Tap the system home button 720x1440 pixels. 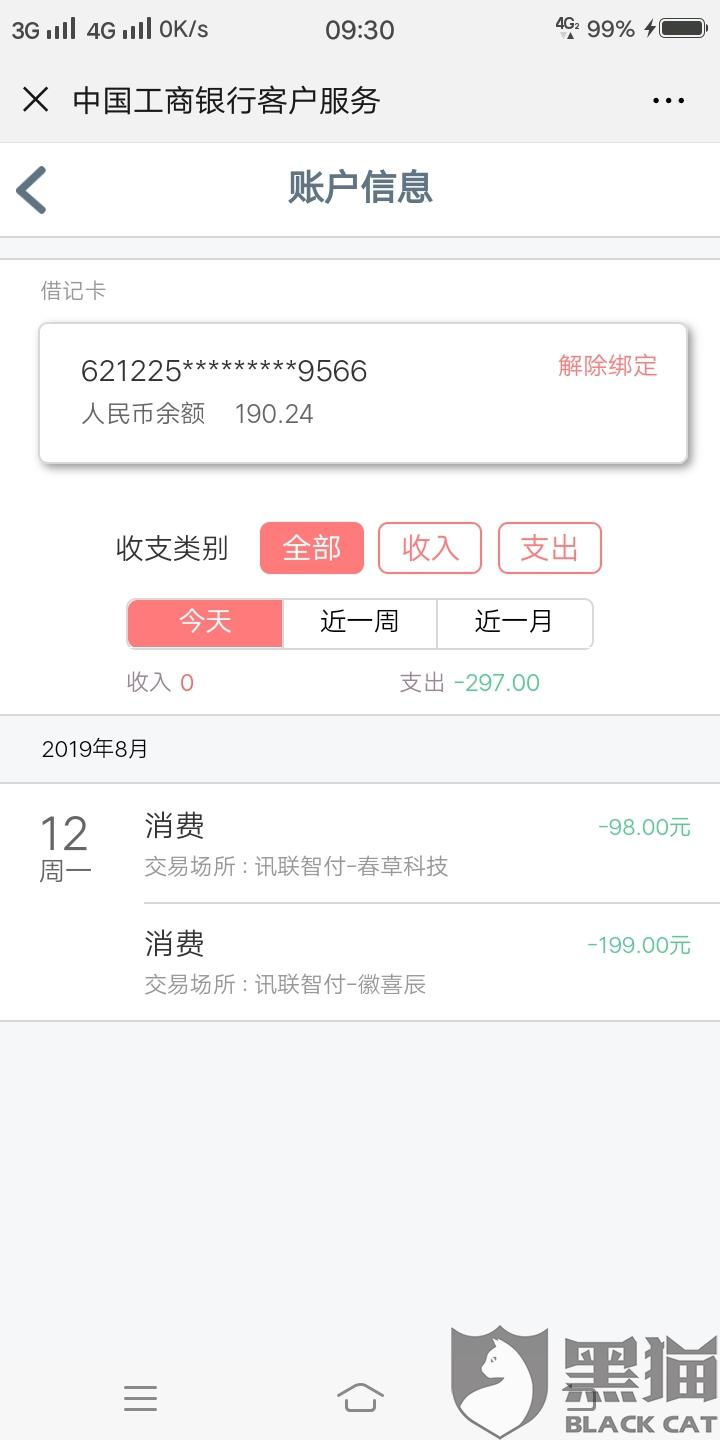click(x=360, y=1397)
